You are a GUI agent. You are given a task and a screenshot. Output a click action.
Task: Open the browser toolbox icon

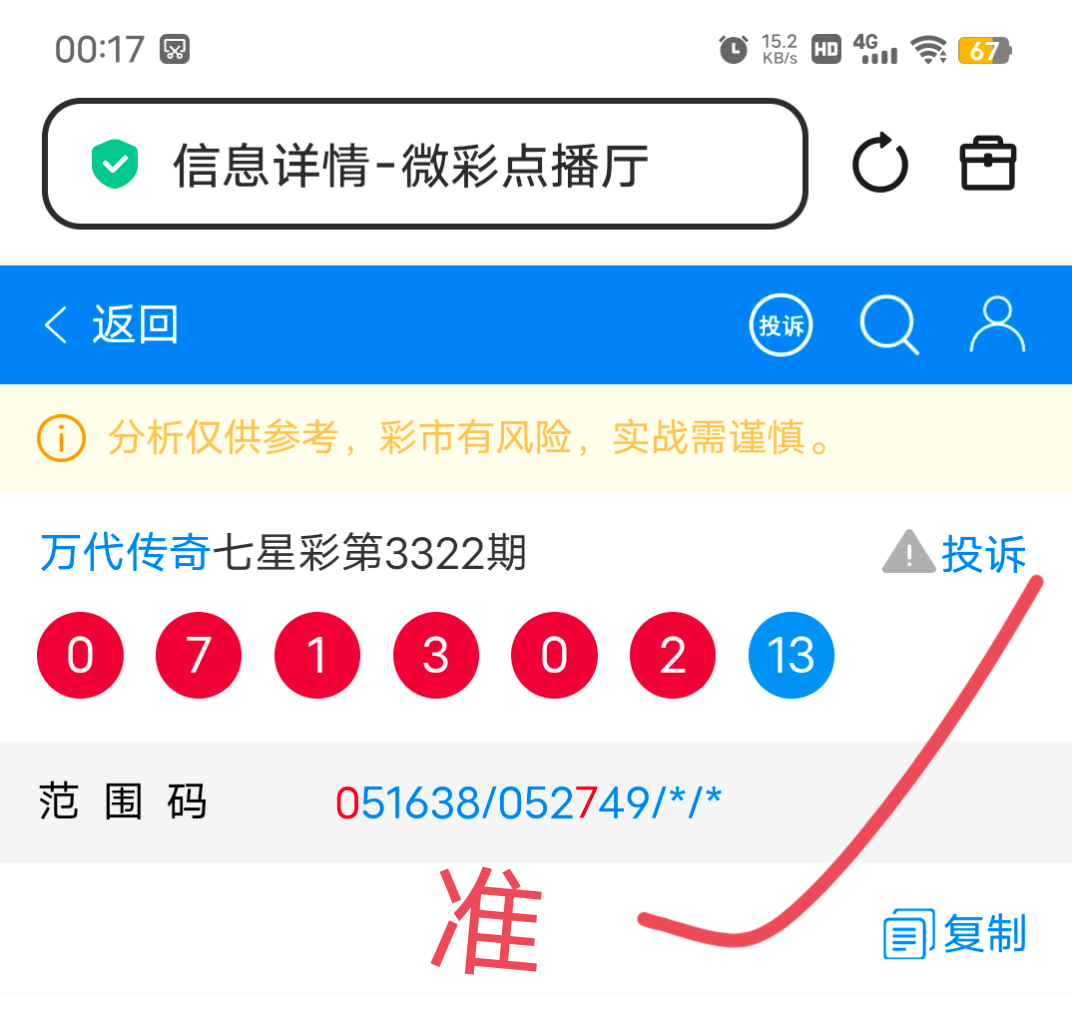(987, 164)
